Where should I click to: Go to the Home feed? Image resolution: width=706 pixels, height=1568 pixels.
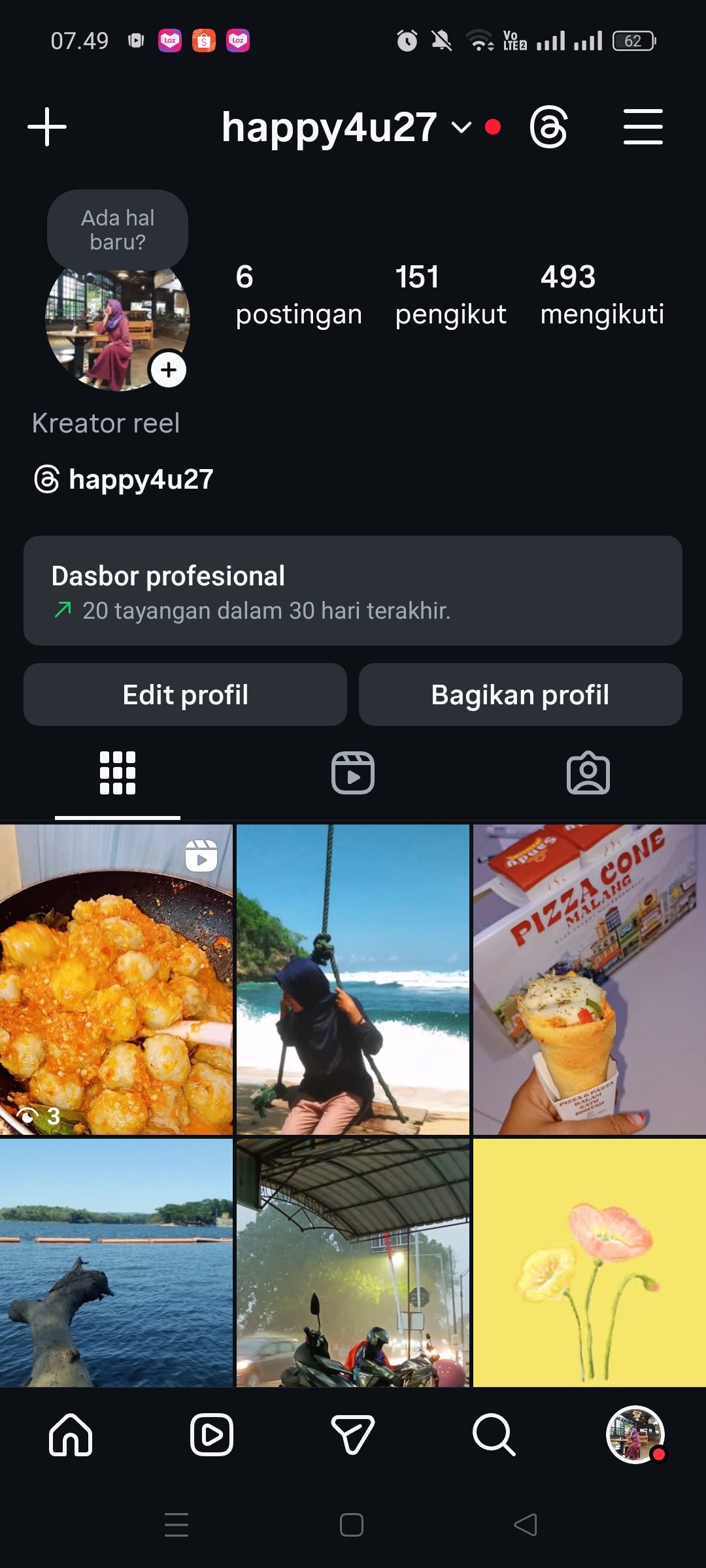pyautogui.click(x=71, y=1435)
